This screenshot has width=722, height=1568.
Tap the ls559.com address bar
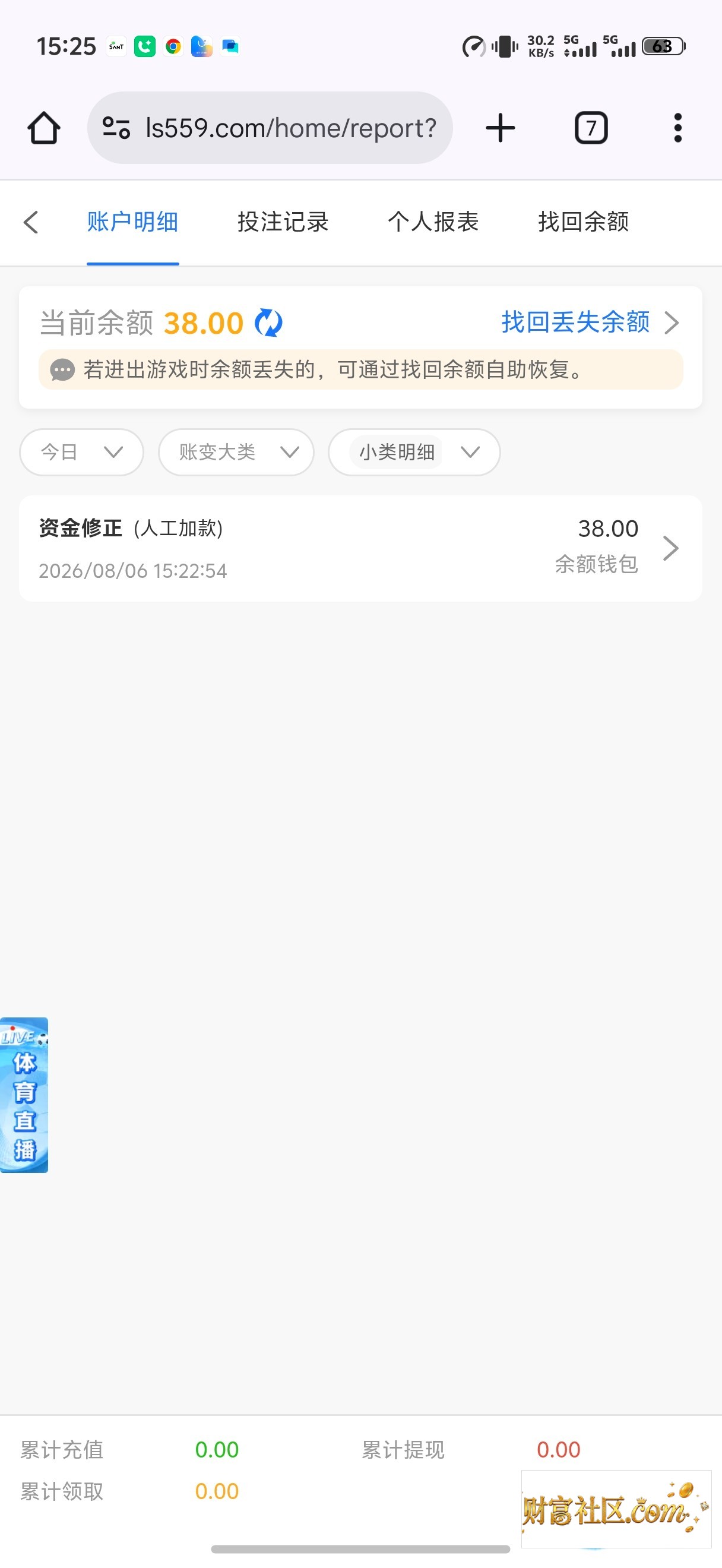pyautogui.click(x=270, y=128)
